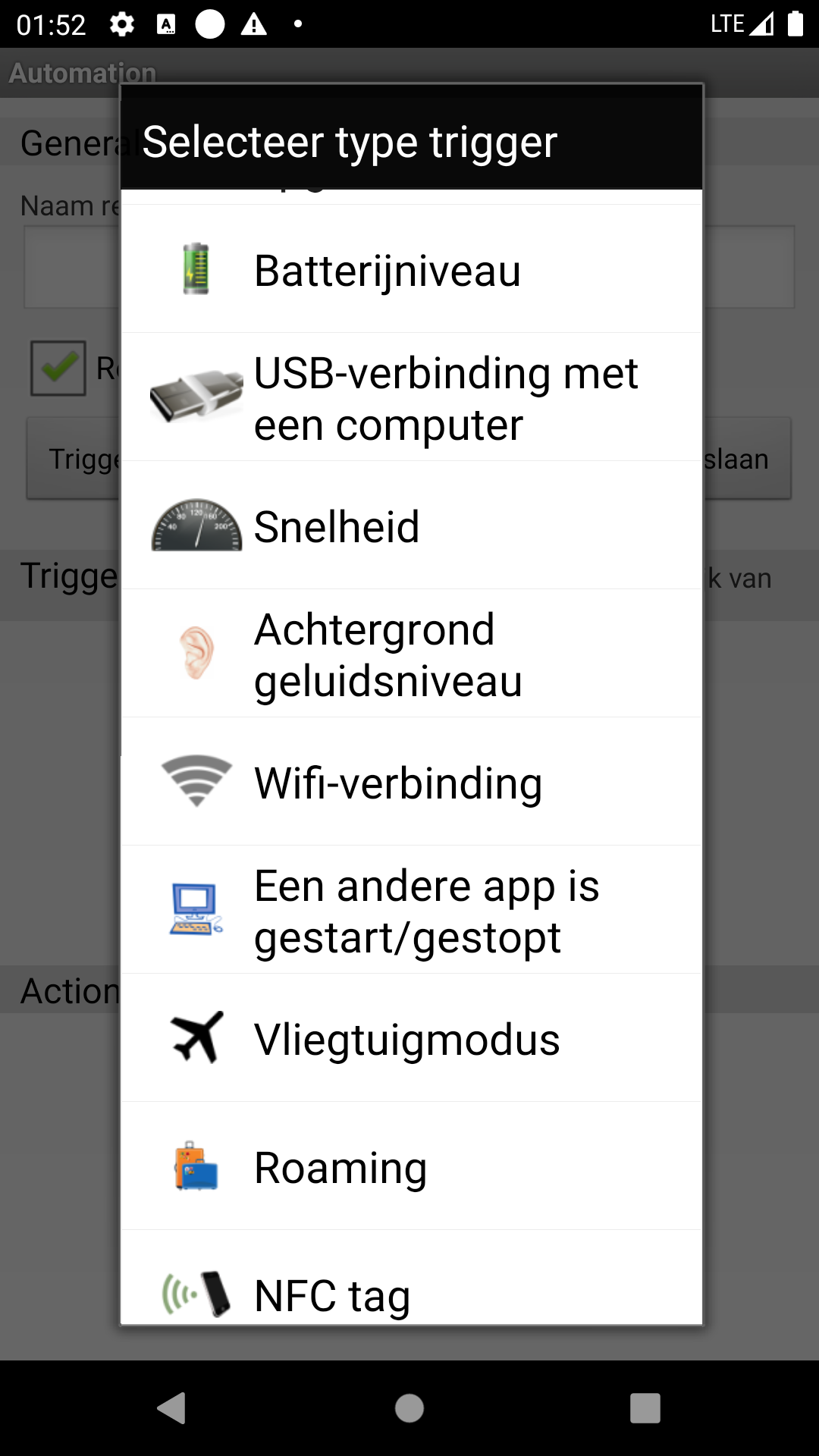Go to the home screen

[x=409, y=1408]
